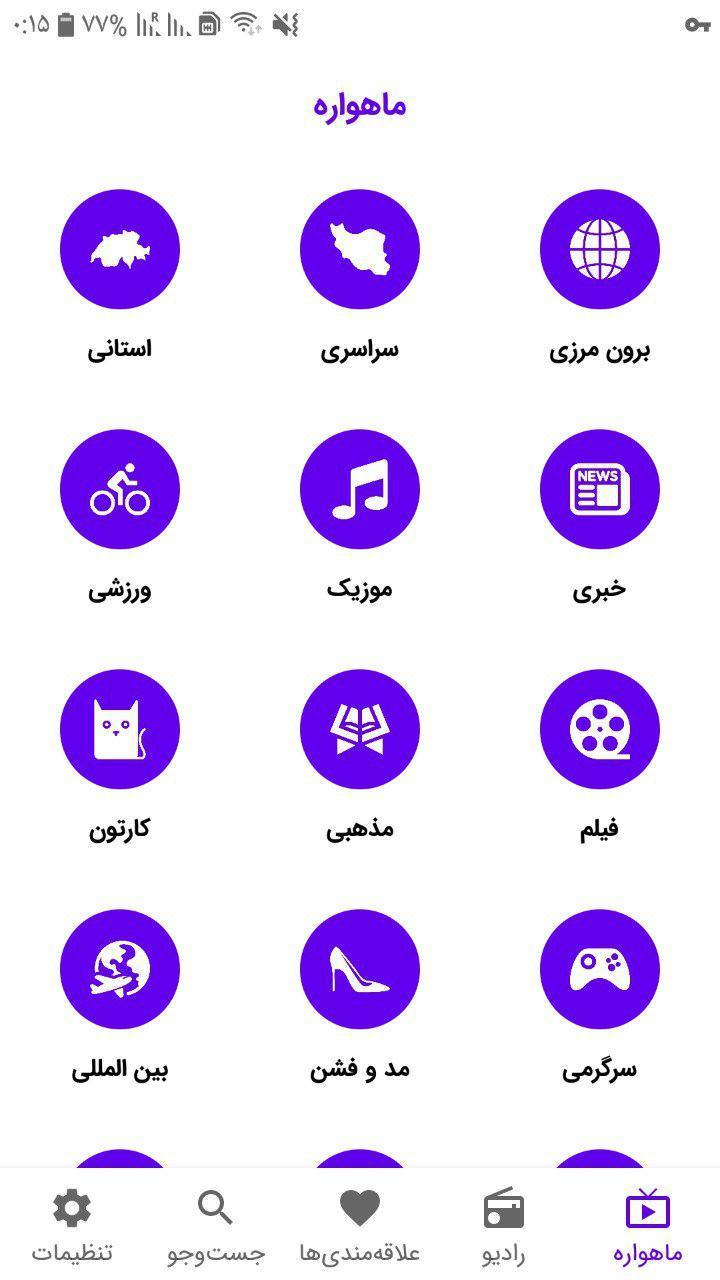Viewport: 720px width, 1280px height.
Task: Open the سرگرمی (entertainment) category
Action: [x=600, y=969]
